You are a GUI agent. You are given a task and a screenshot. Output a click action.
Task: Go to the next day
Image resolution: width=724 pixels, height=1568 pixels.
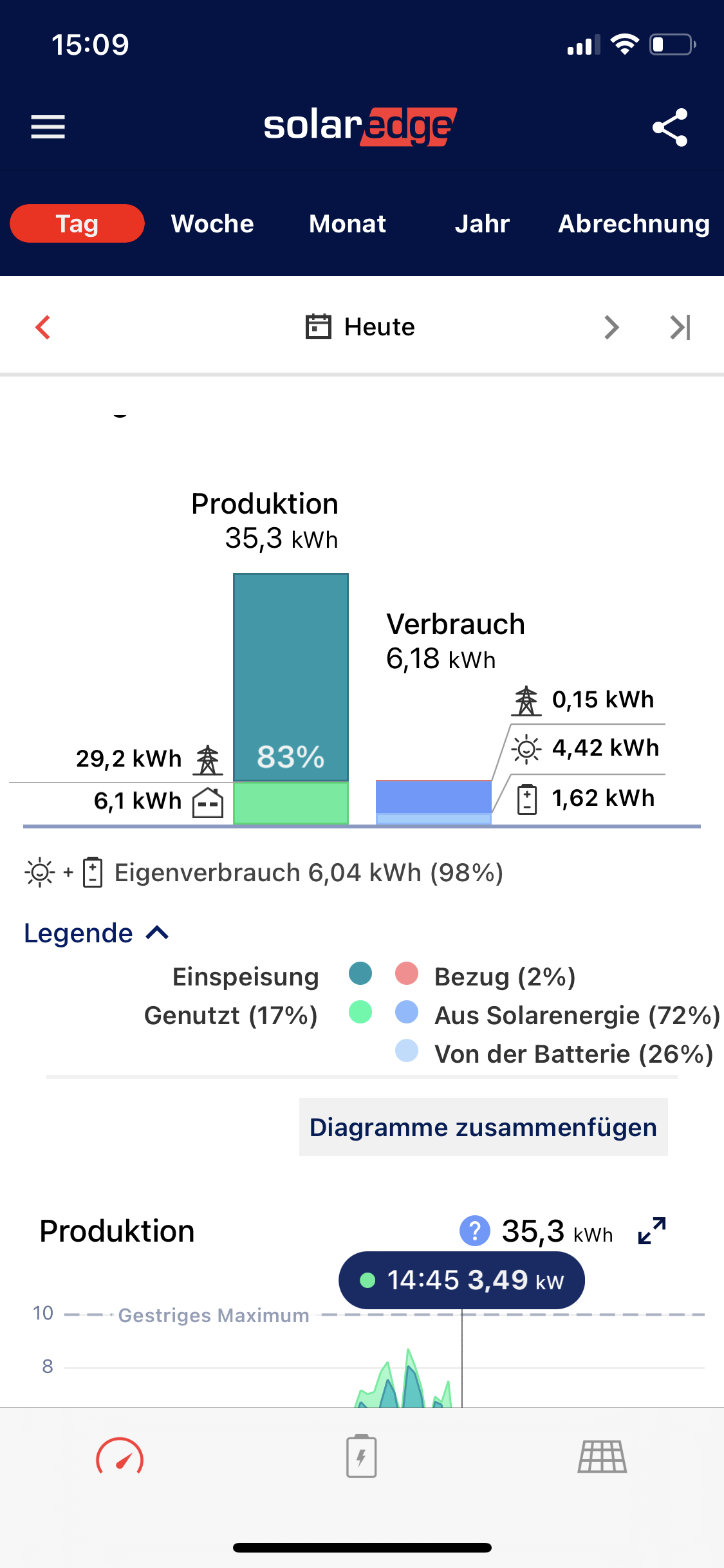[x=611, y=327]
